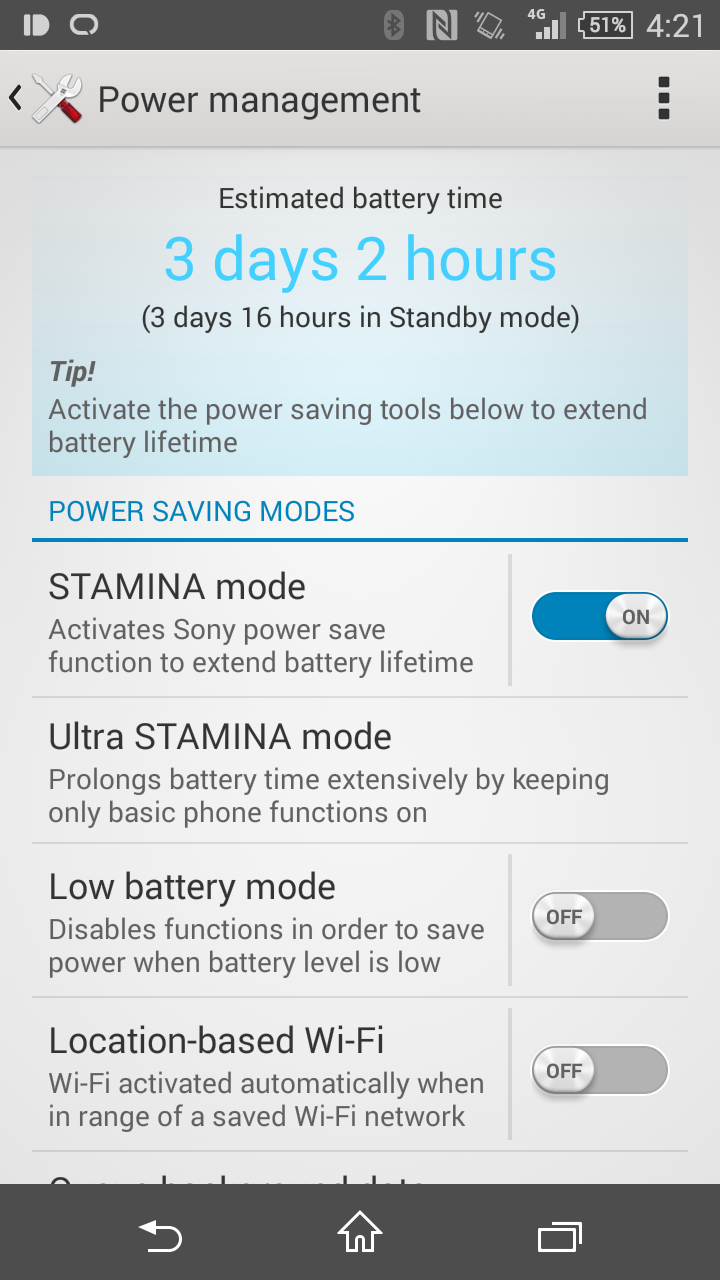
Task: Enable Low battery mode switch
Action: click(x=599, y=917)
